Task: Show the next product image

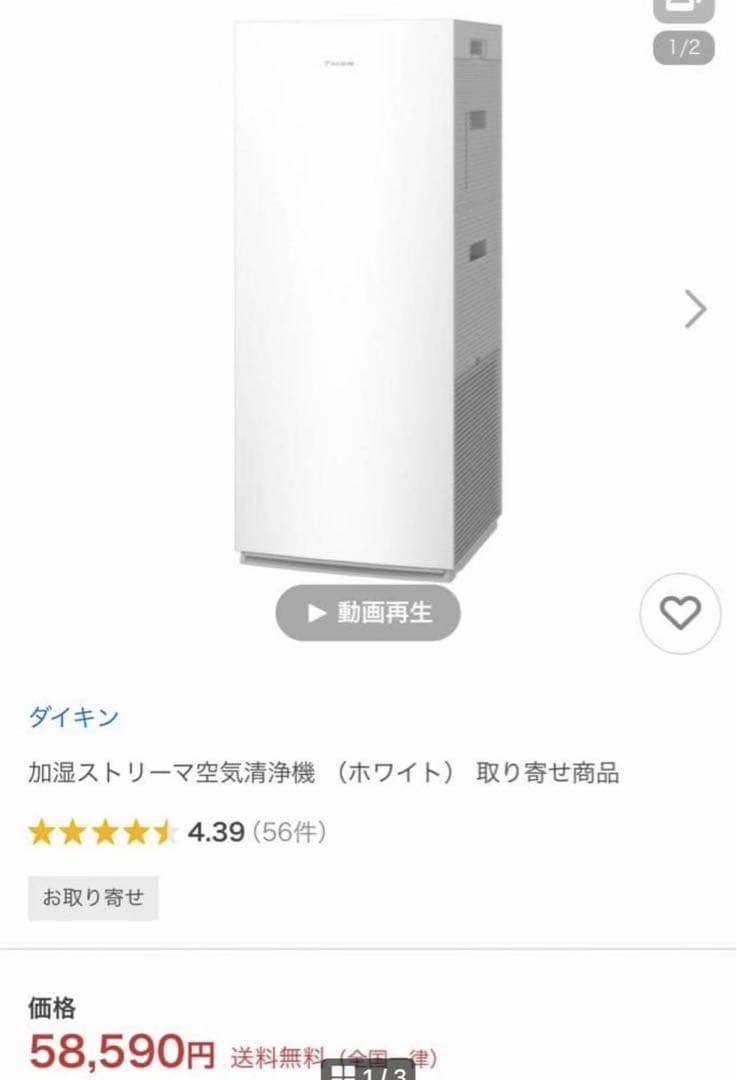Action: pos(695,309)
